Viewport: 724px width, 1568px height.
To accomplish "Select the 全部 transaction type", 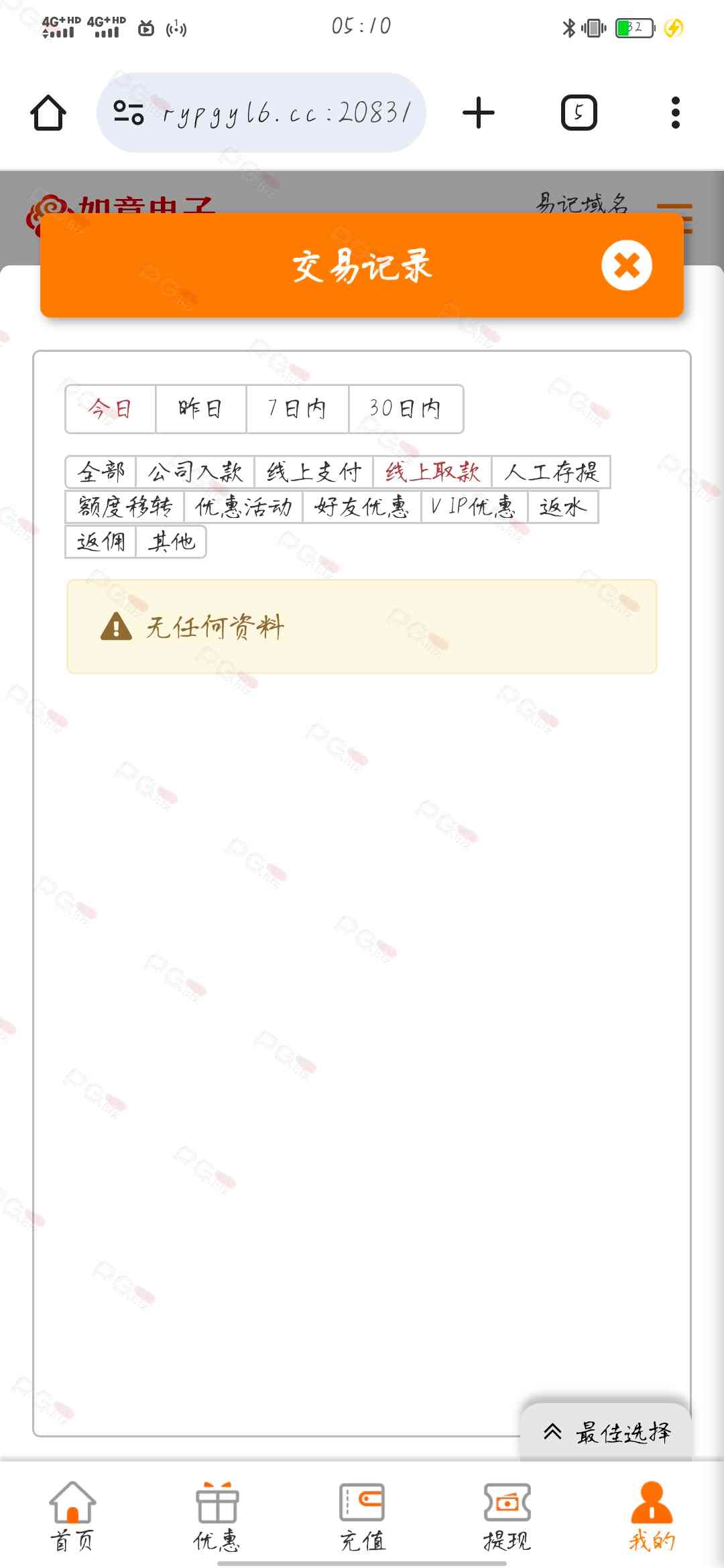I will tap(101, 472).
